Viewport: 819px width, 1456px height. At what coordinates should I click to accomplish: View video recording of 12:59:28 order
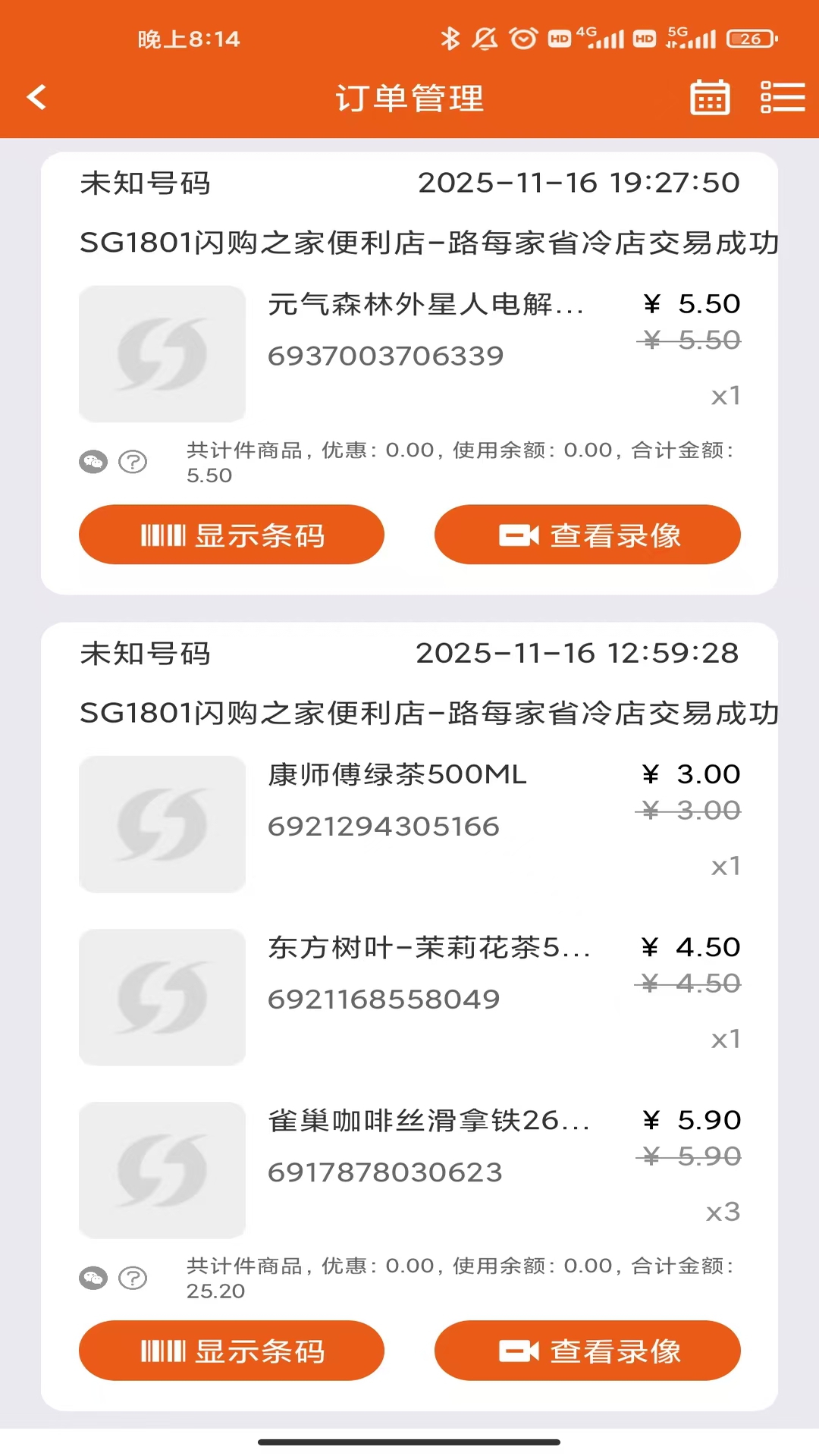587,1351
